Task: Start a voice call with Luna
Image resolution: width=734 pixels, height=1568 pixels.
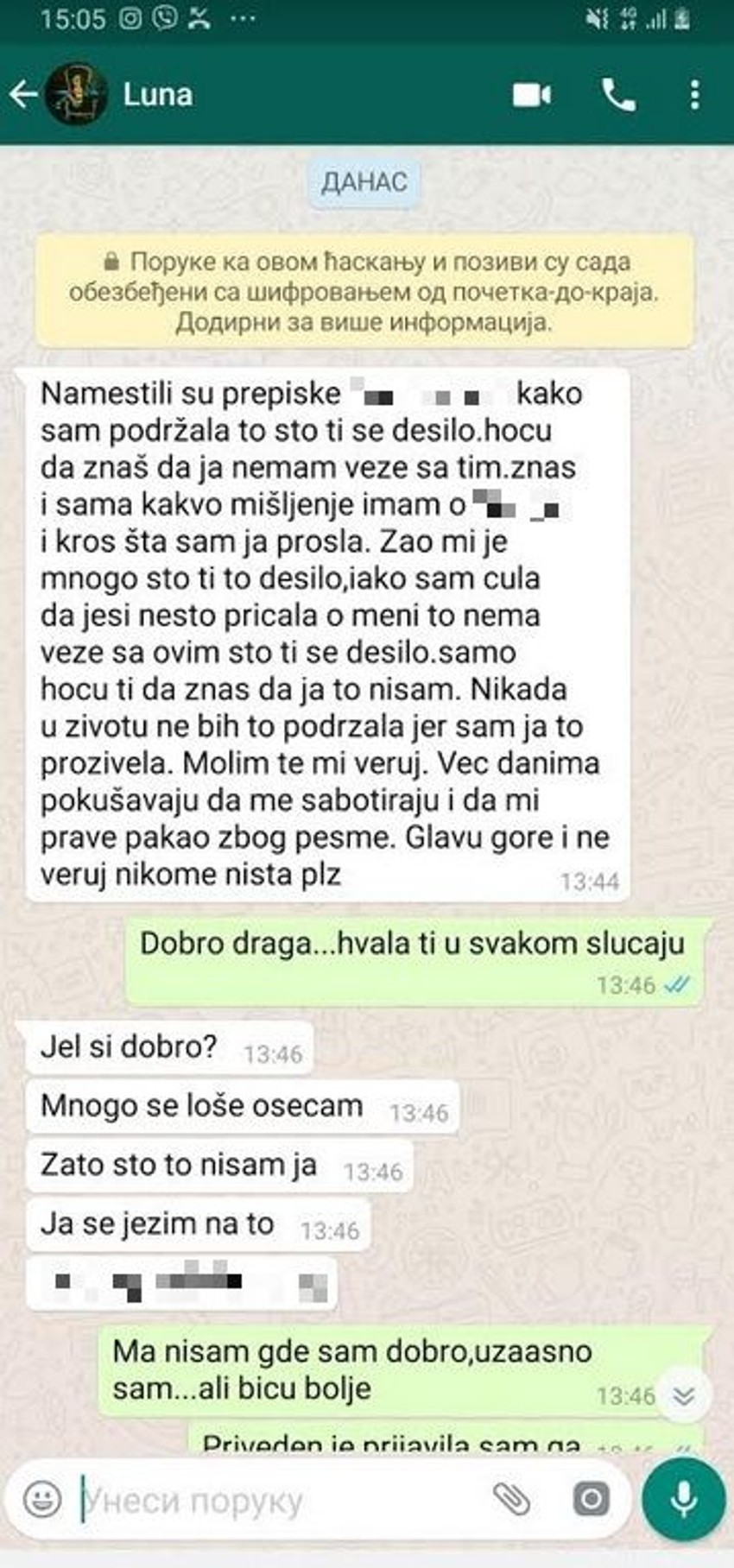Action: coord(618,95)
